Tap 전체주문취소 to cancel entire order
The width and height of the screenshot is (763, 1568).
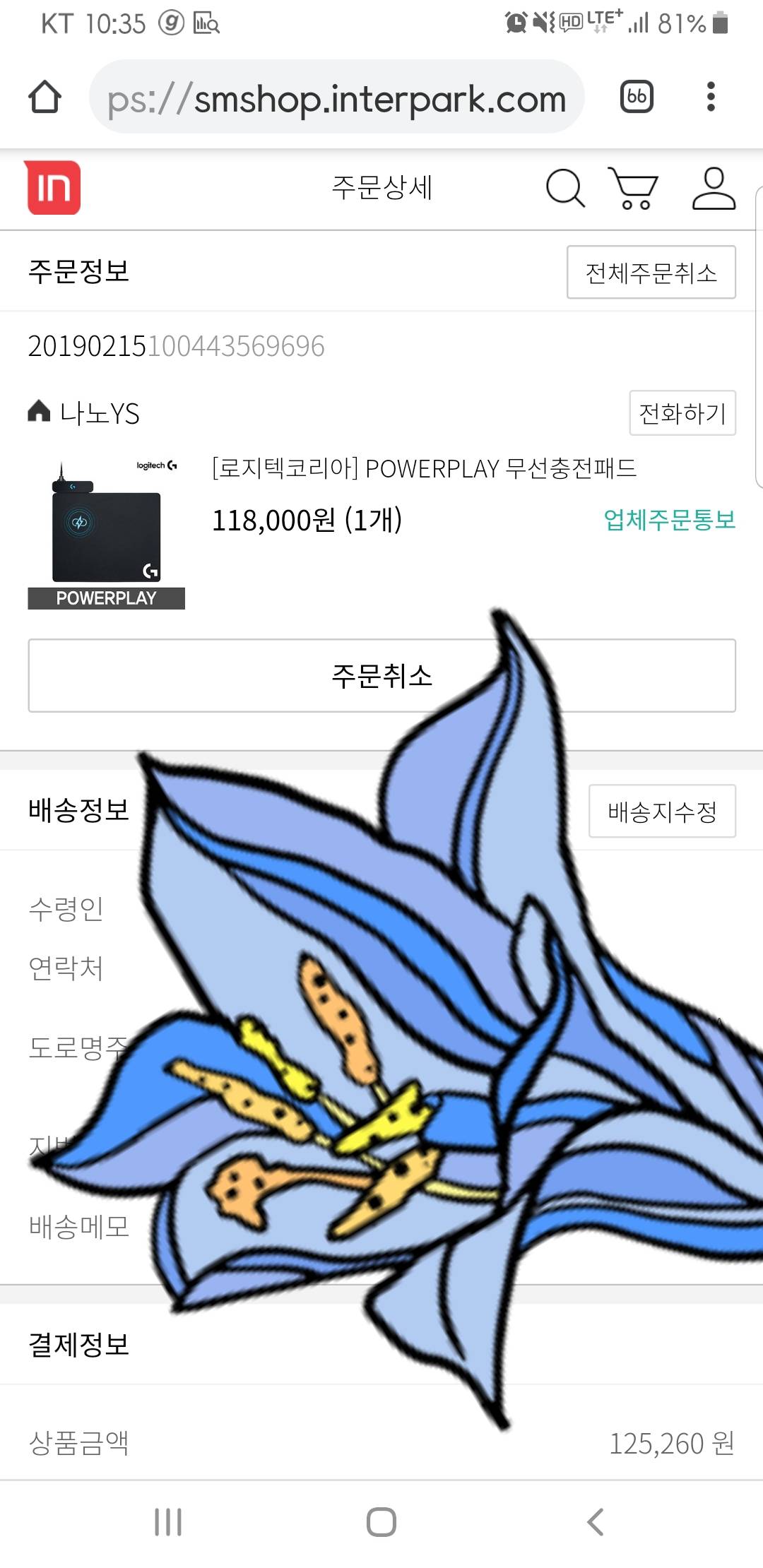651,273
